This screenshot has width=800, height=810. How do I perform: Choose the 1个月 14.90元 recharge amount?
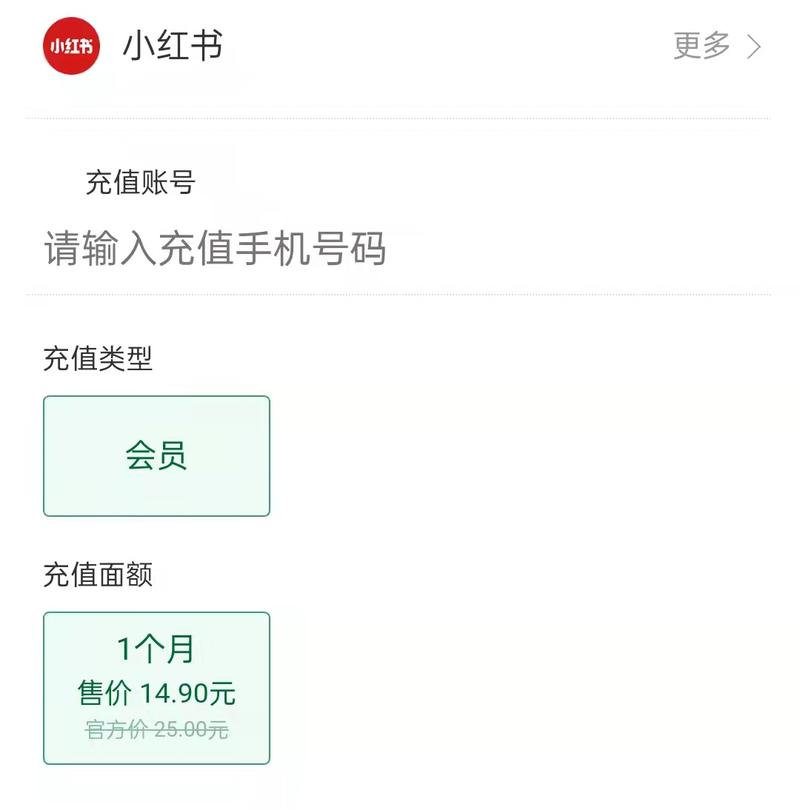click(x=156, y=688)
